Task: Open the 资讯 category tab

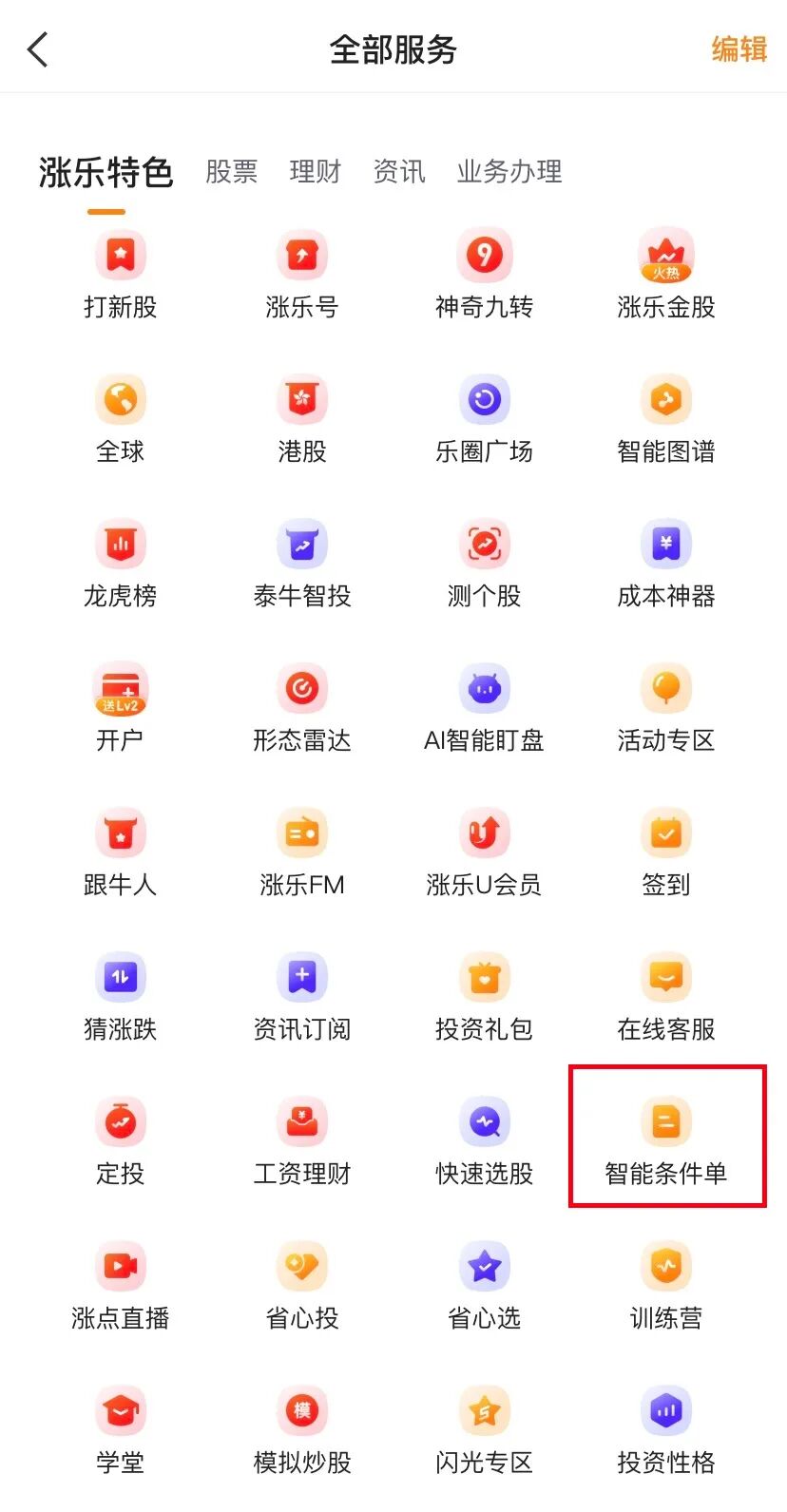Action: (x=398, y=172)
